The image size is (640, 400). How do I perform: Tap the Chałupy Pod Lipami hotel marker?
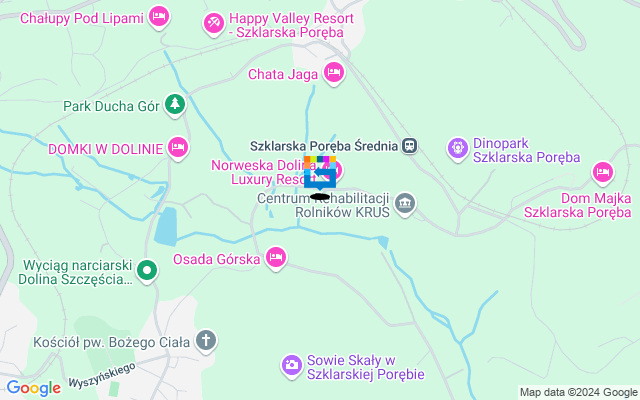(x=158, y=16)
